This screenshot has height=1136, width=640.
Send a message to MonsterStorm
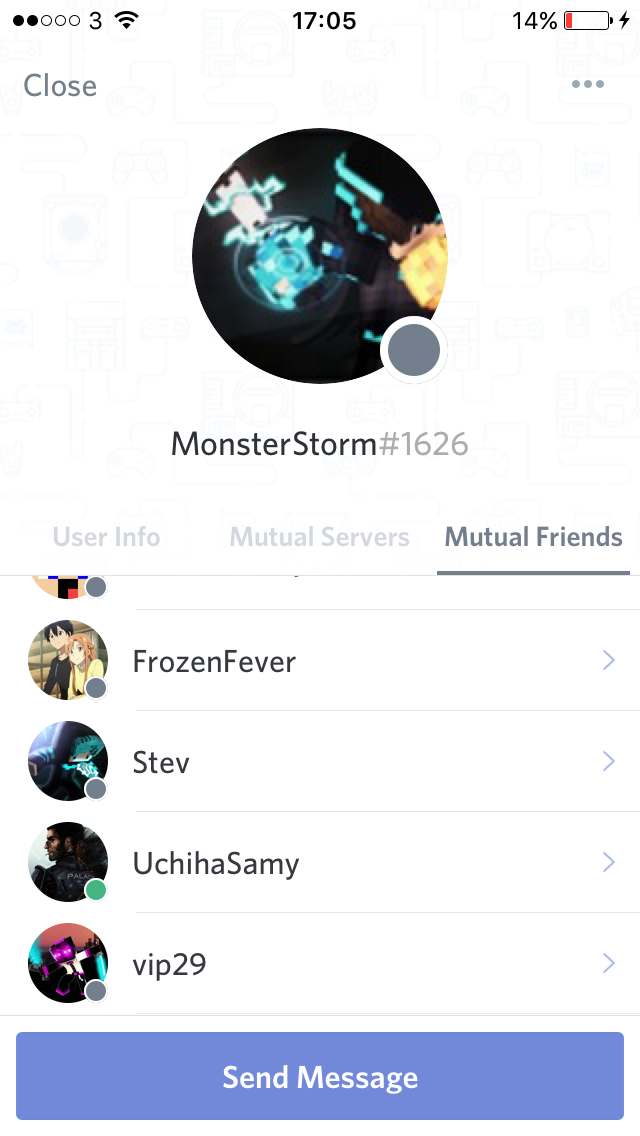pos(320,1076)
